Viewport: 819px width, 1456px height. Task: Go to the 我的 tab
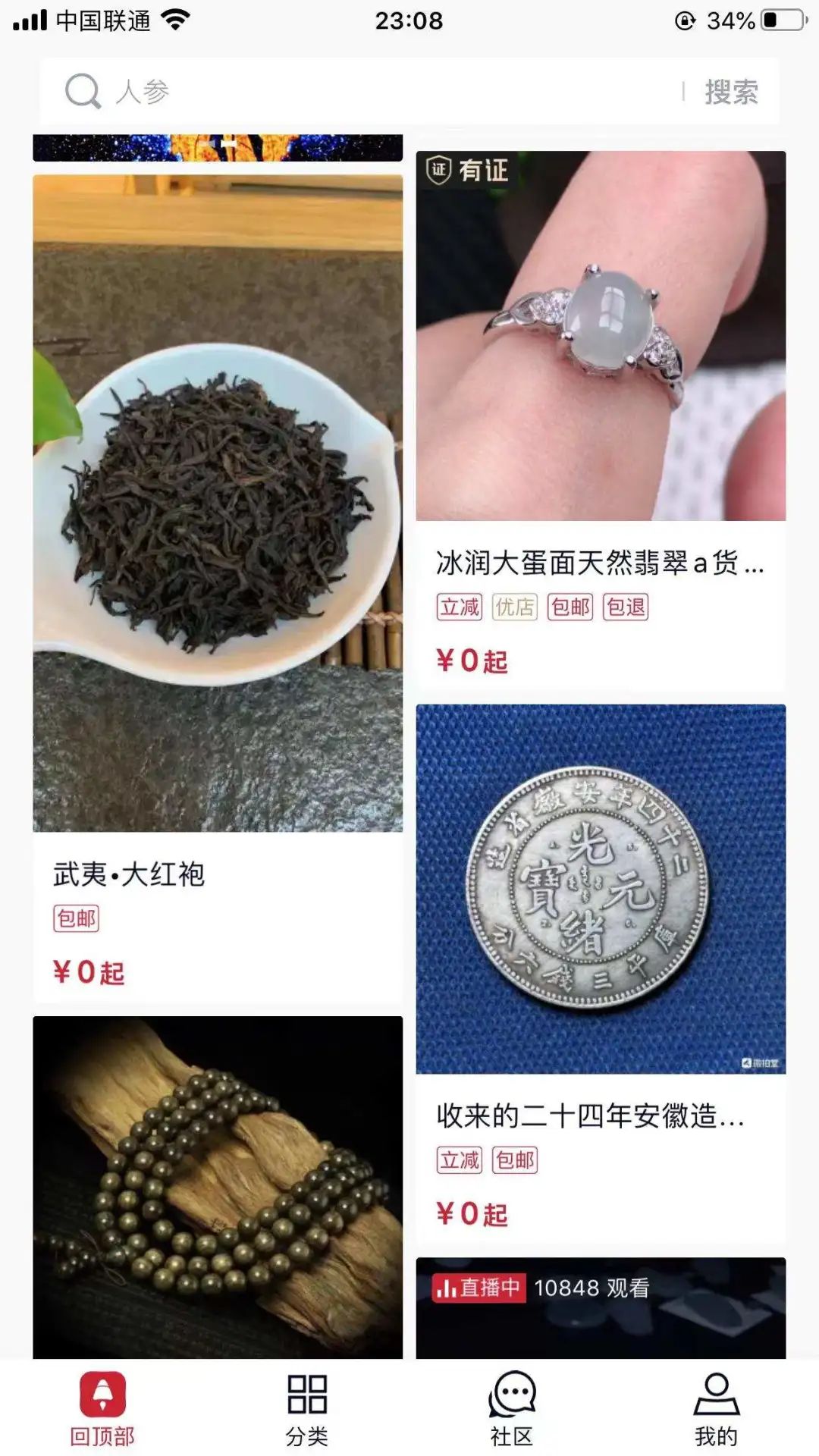tap(716, 1409)
